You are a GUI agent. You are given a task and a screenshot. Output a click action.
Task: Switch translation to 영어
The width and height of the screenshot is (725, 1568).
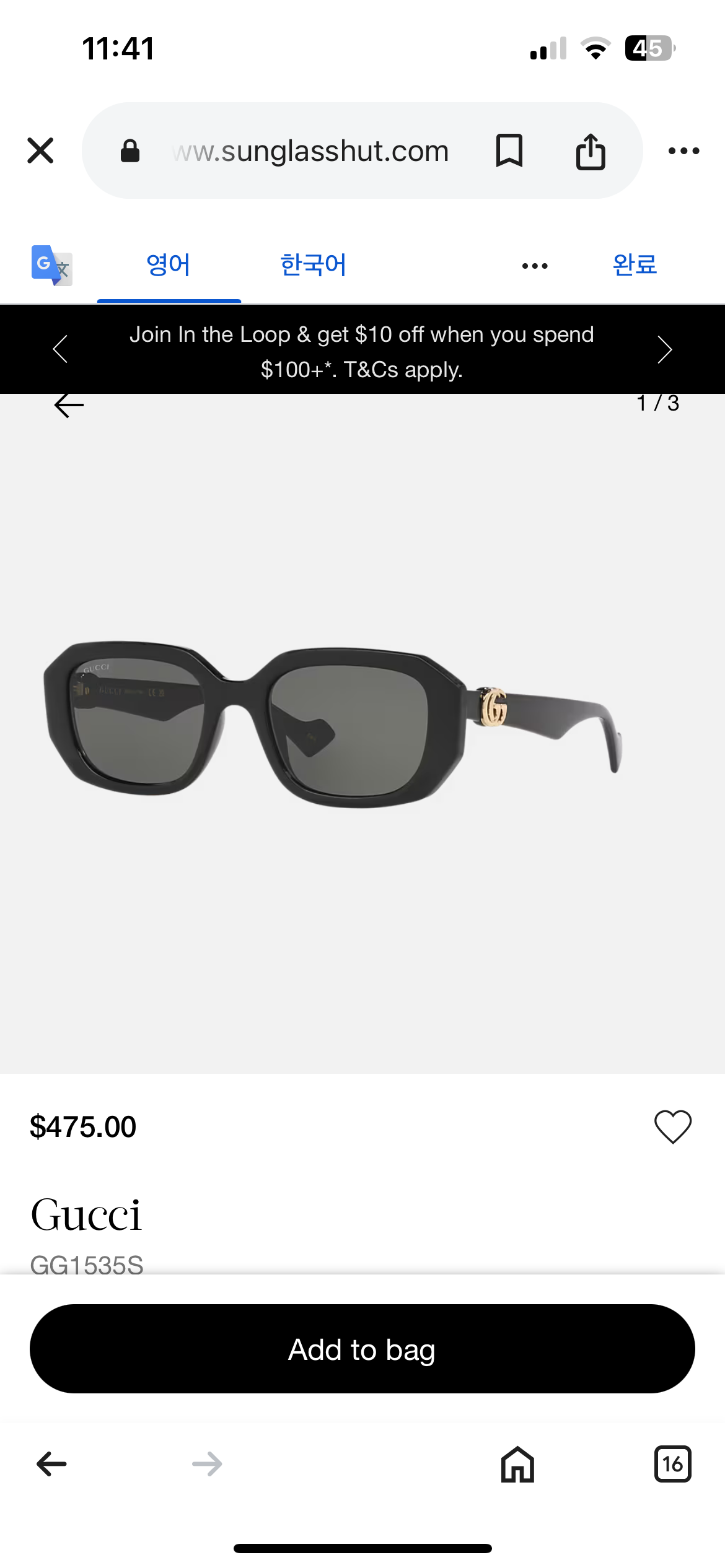pos(169,265)
